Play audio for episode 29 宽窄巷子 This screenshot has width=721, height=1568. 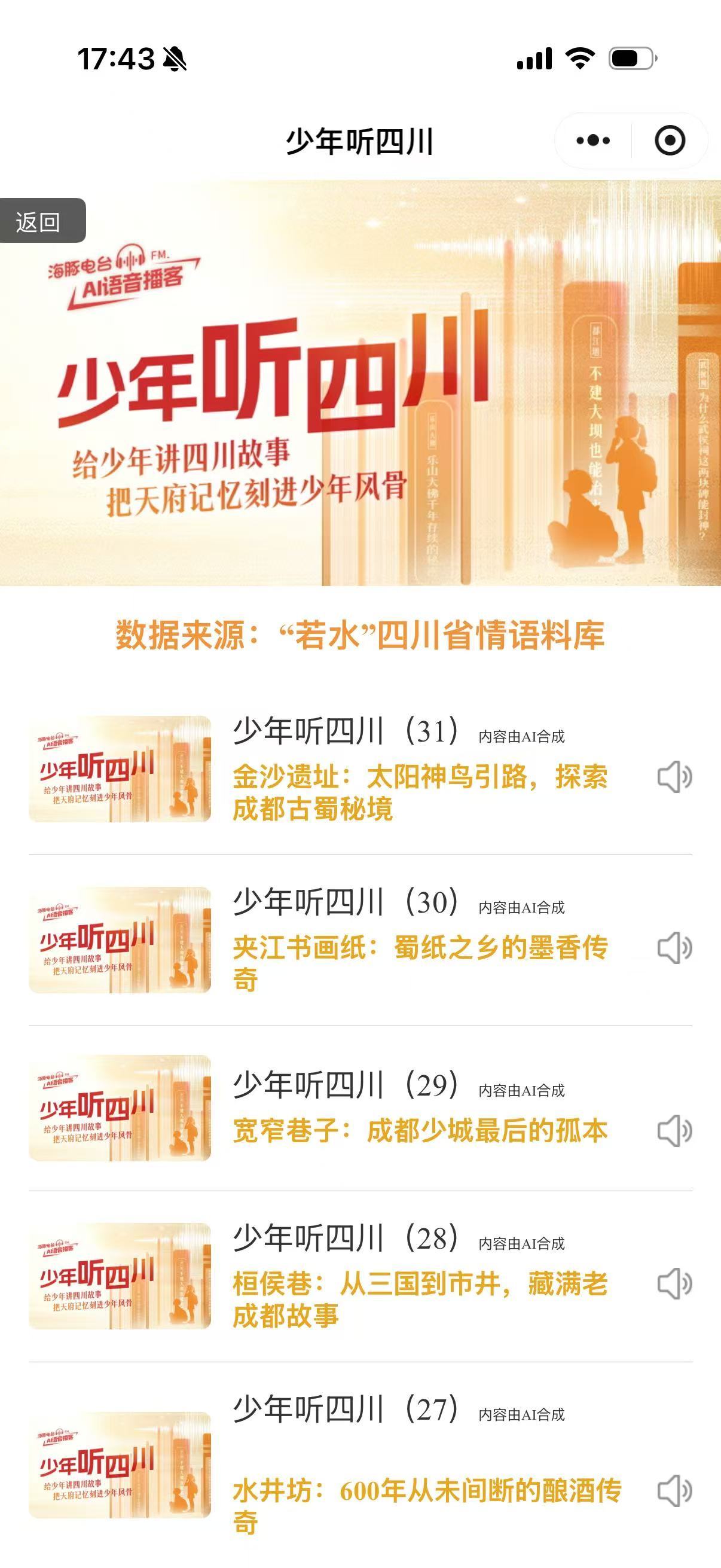click(x=674, y=1131)
